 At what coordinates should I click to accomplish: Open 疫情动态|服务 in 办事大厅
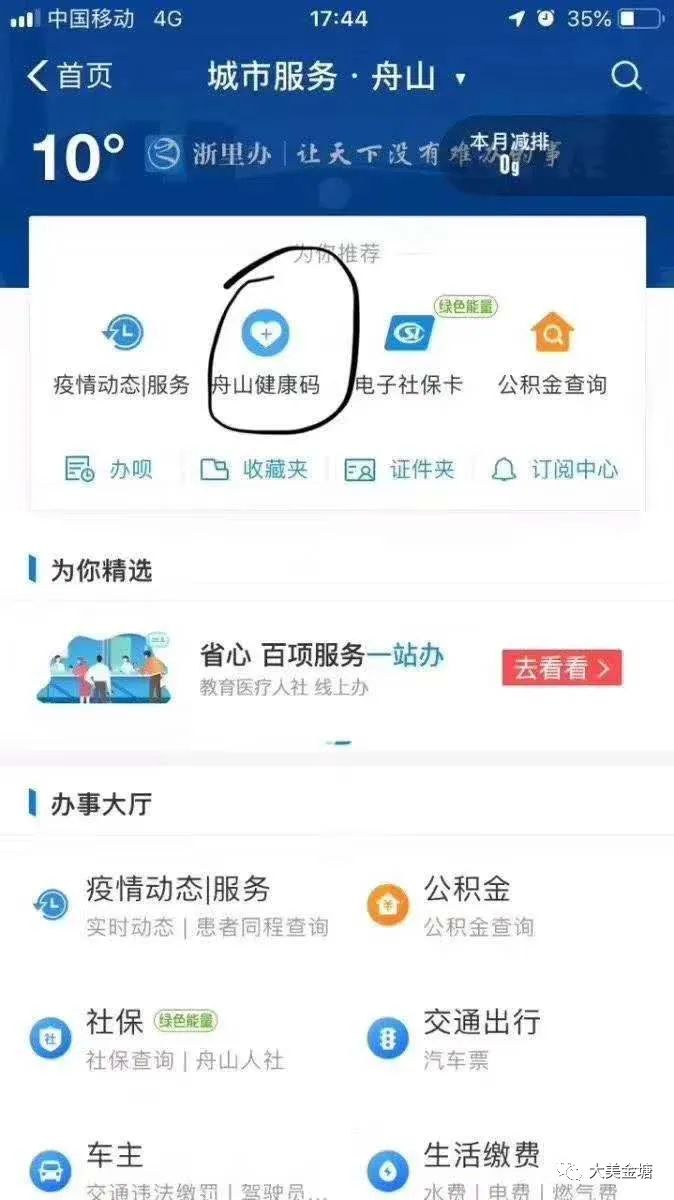(180, 905)
